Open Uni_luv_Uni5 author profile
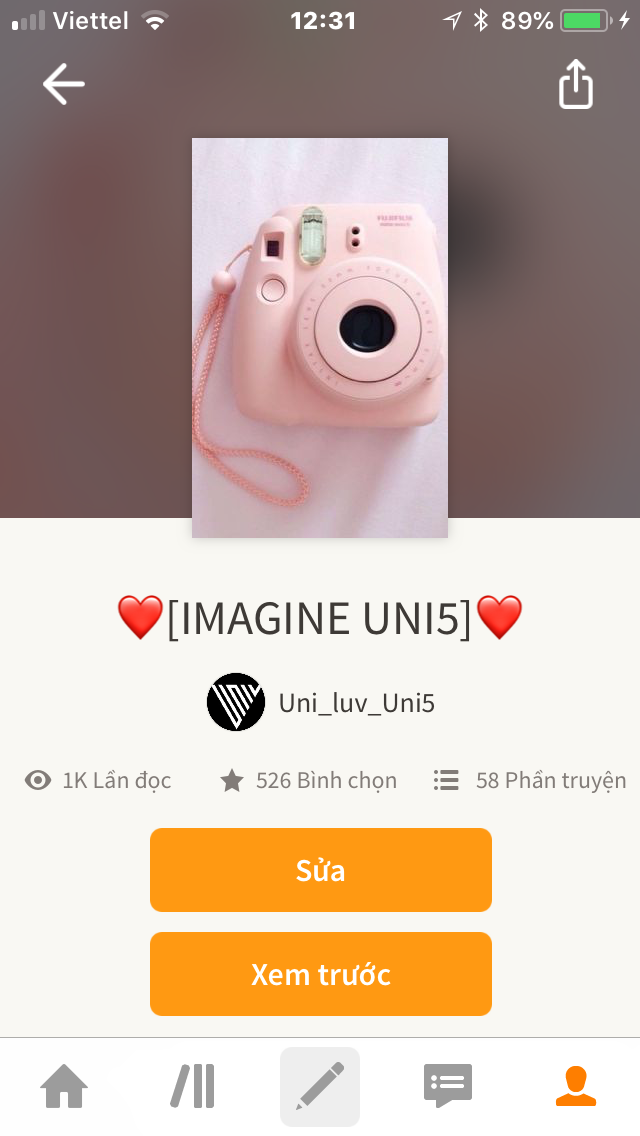Viewport: 640px width, 1136px height. tap(321, 703)
